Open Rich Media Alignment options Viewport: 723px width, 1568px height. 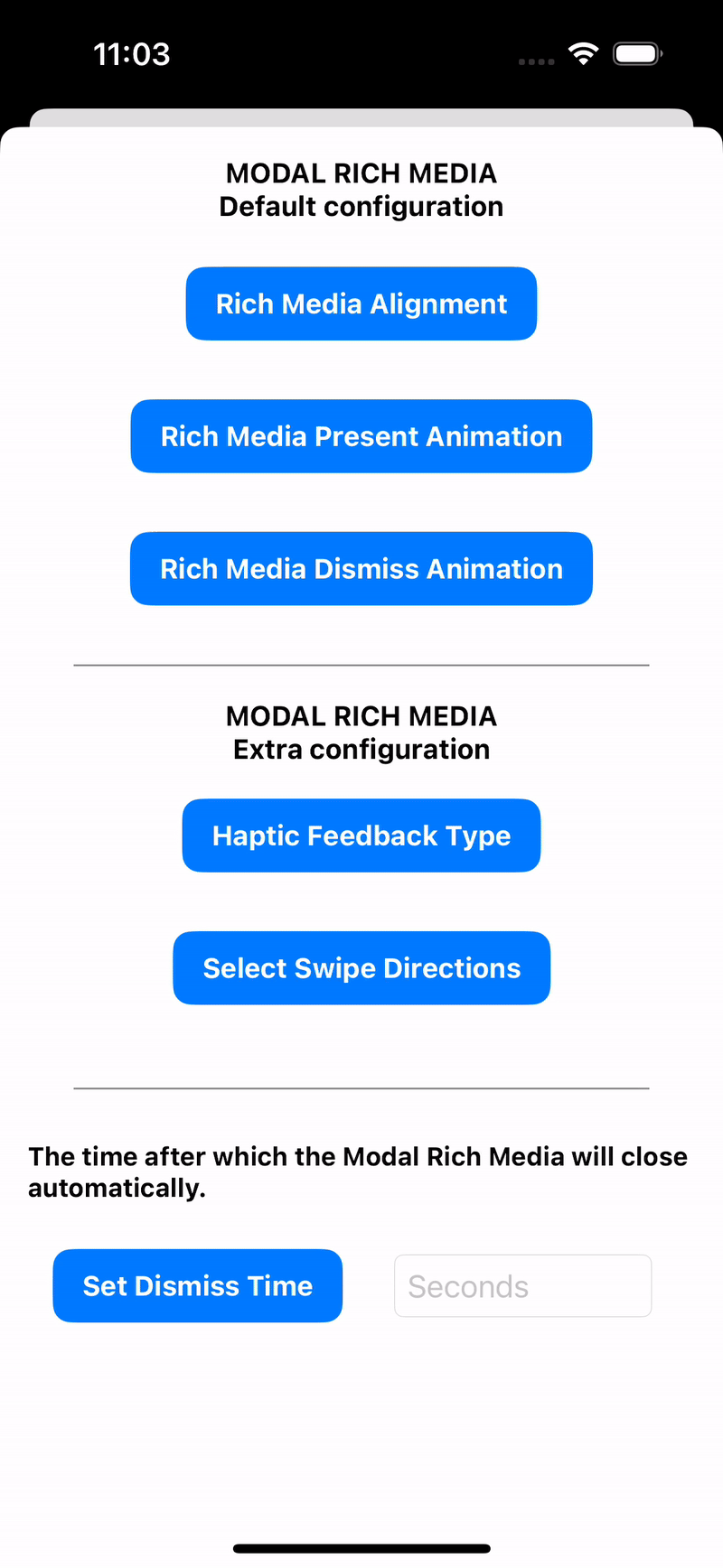[x=361, y=303]
